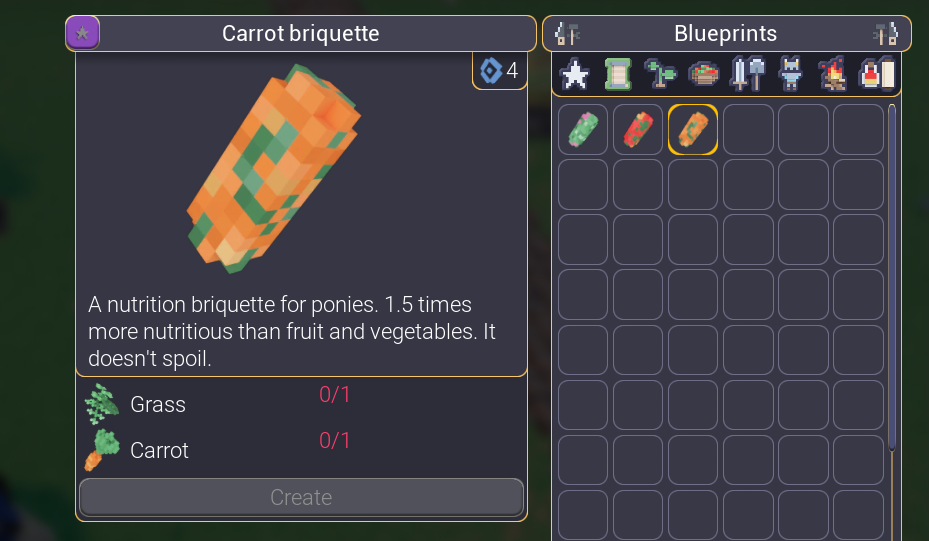This screenshot has height=541, width=929.
Task: Tap the Create button
Action: coord(301,497)
